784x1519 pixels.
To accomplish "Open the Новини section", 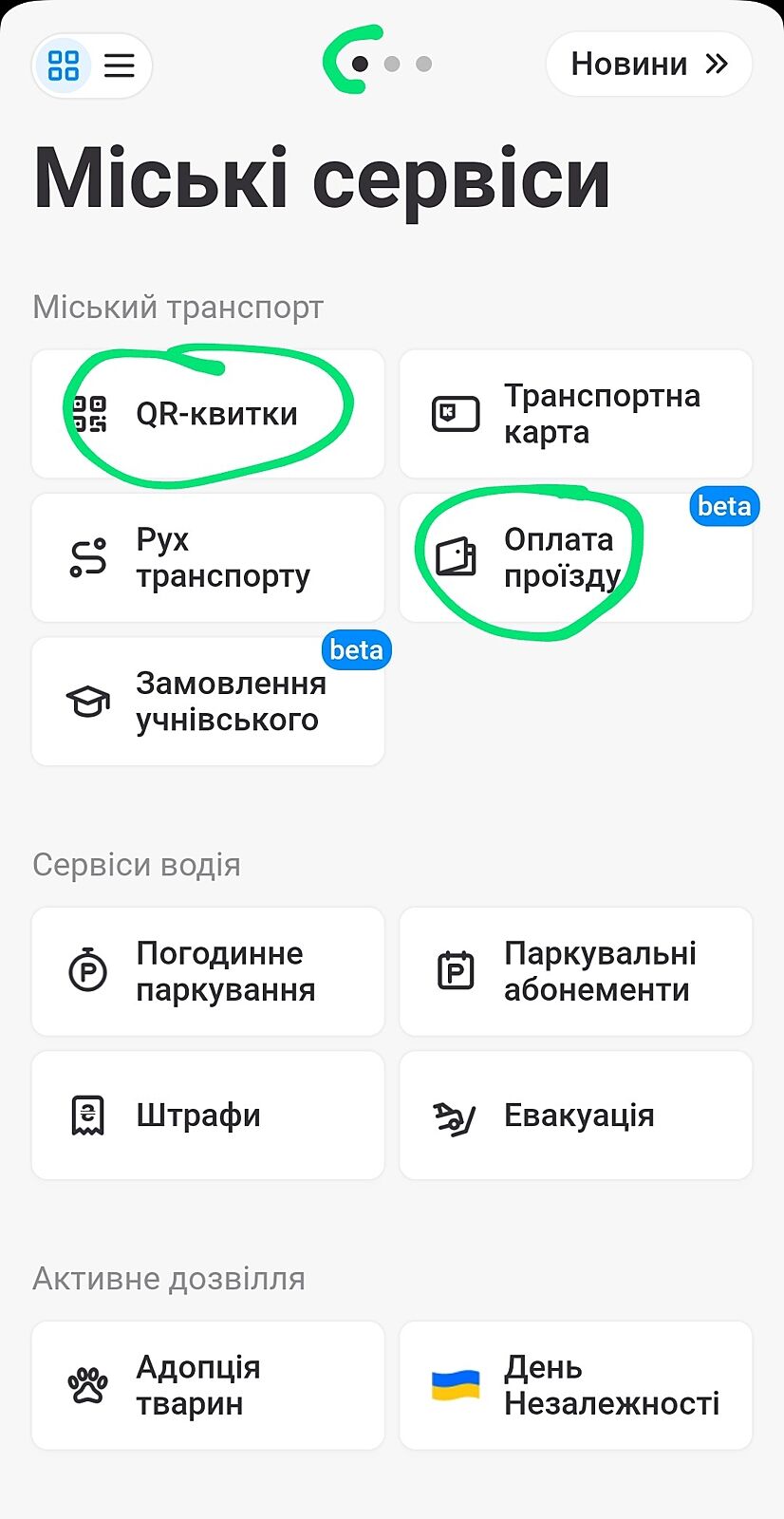I will (x=649, y=65).
